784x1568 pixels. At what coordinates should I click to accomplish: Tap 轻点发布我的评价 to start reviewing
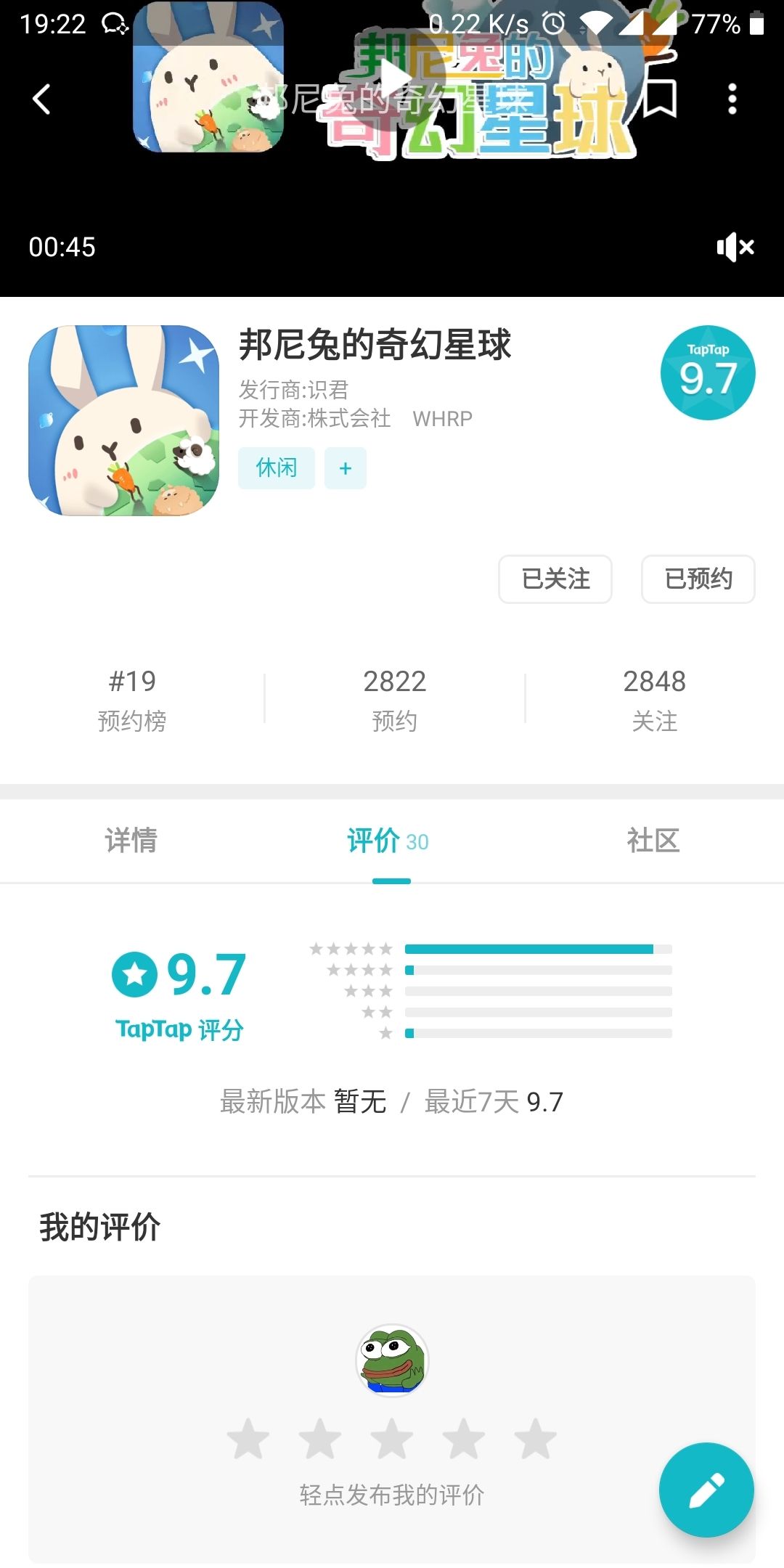tap(392, 1495)
